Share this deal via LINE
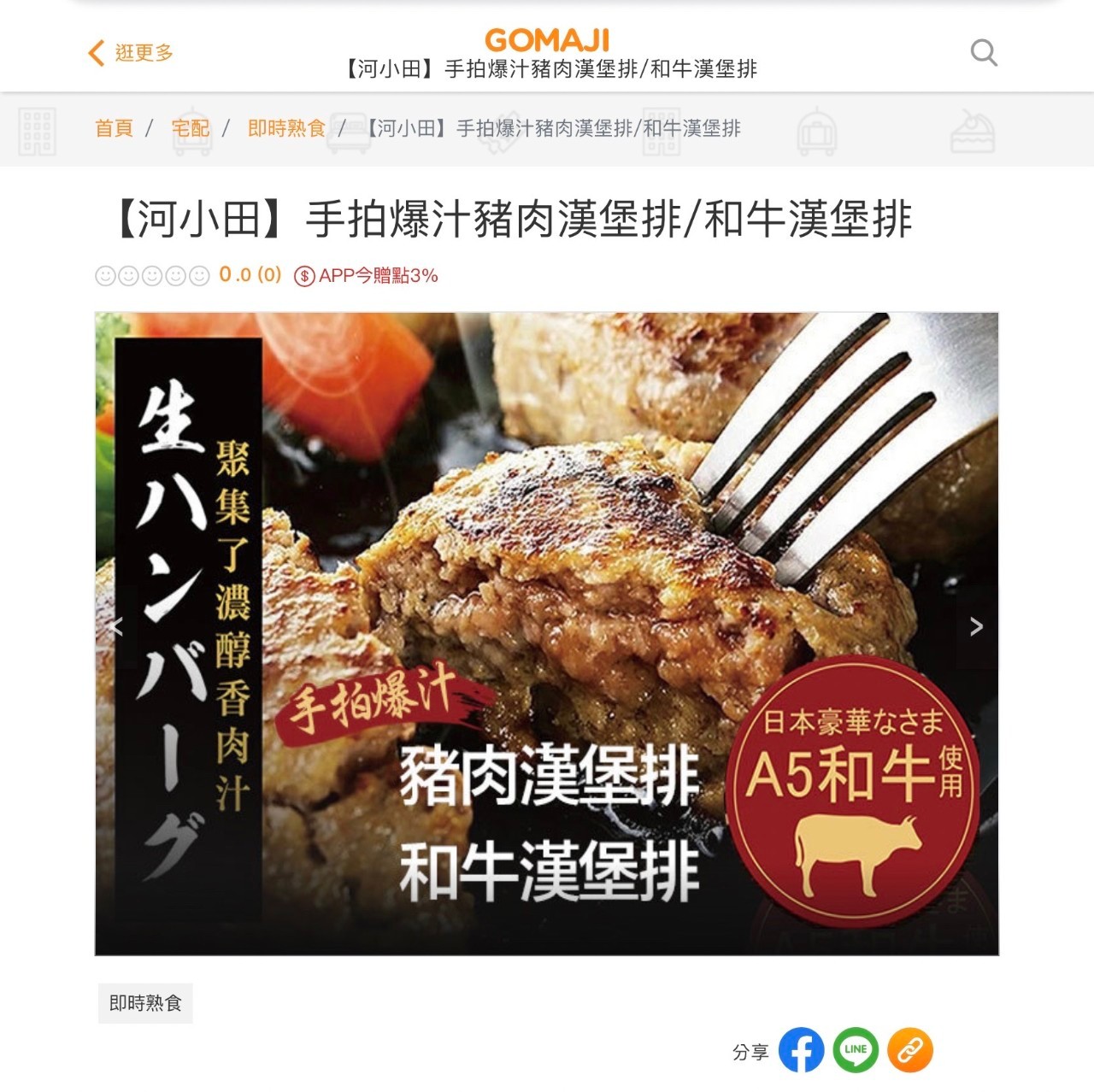1094x1092 pixels. (856, 1050)
